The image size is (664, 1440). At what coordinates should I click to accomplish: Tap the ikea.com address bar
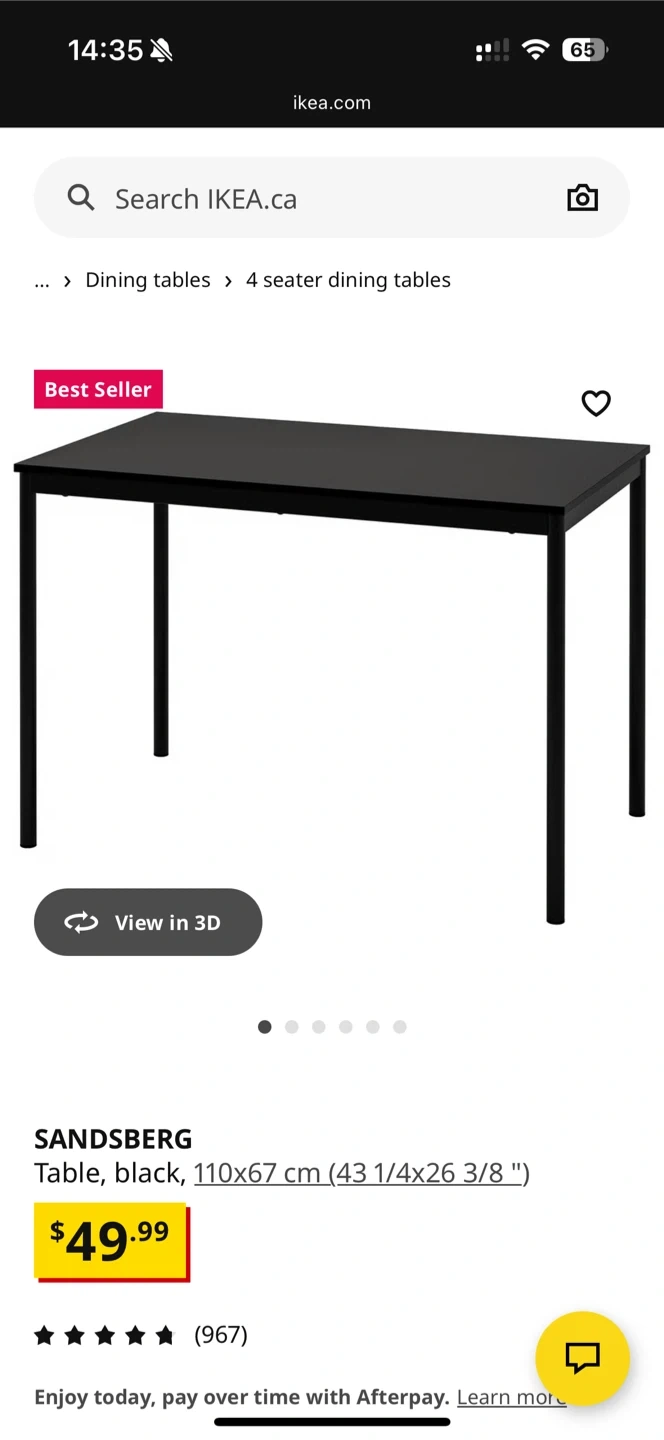coord(332,103)
